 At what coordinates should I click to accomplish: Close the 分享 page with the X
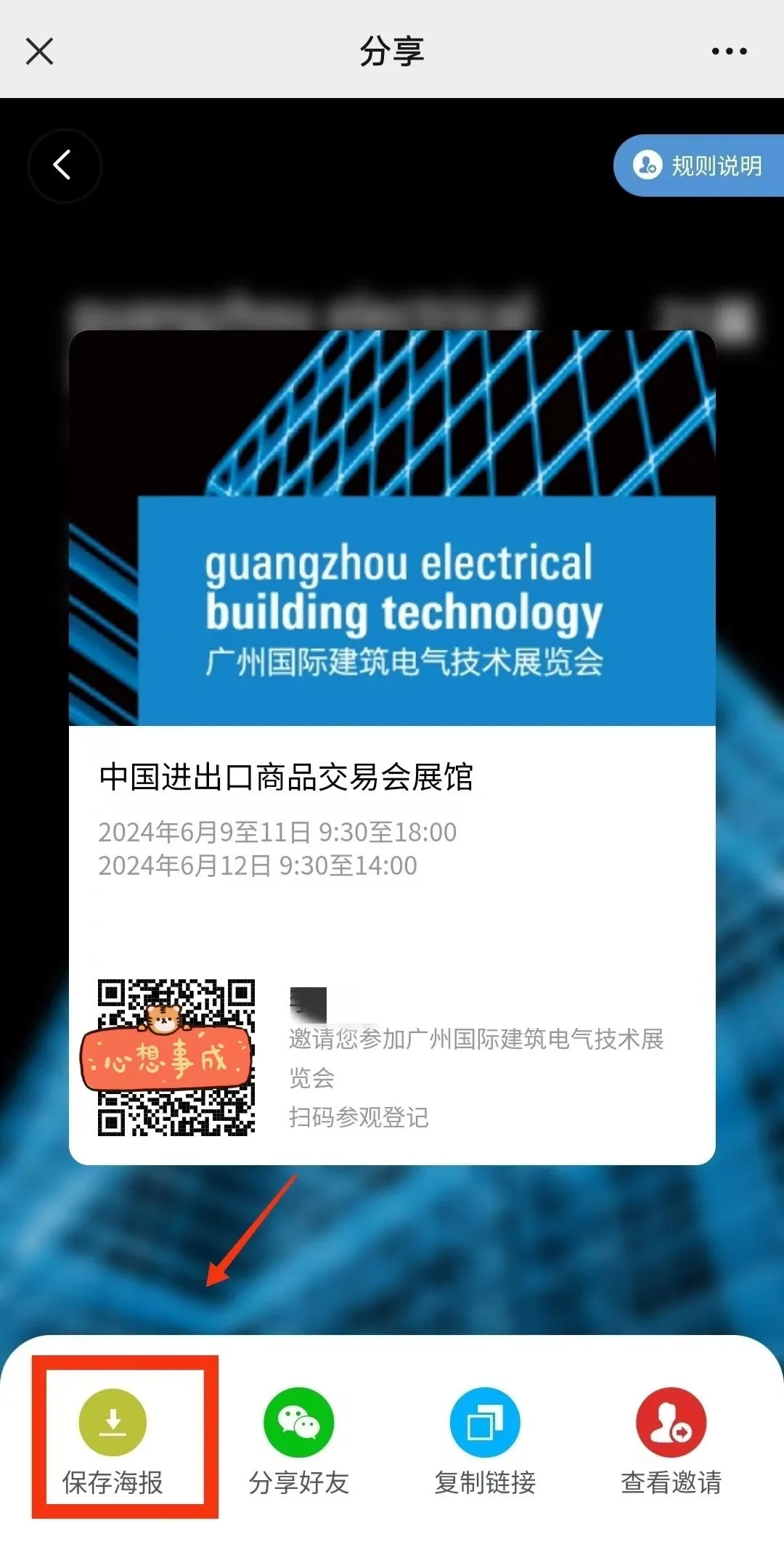[x=39, y=52]
